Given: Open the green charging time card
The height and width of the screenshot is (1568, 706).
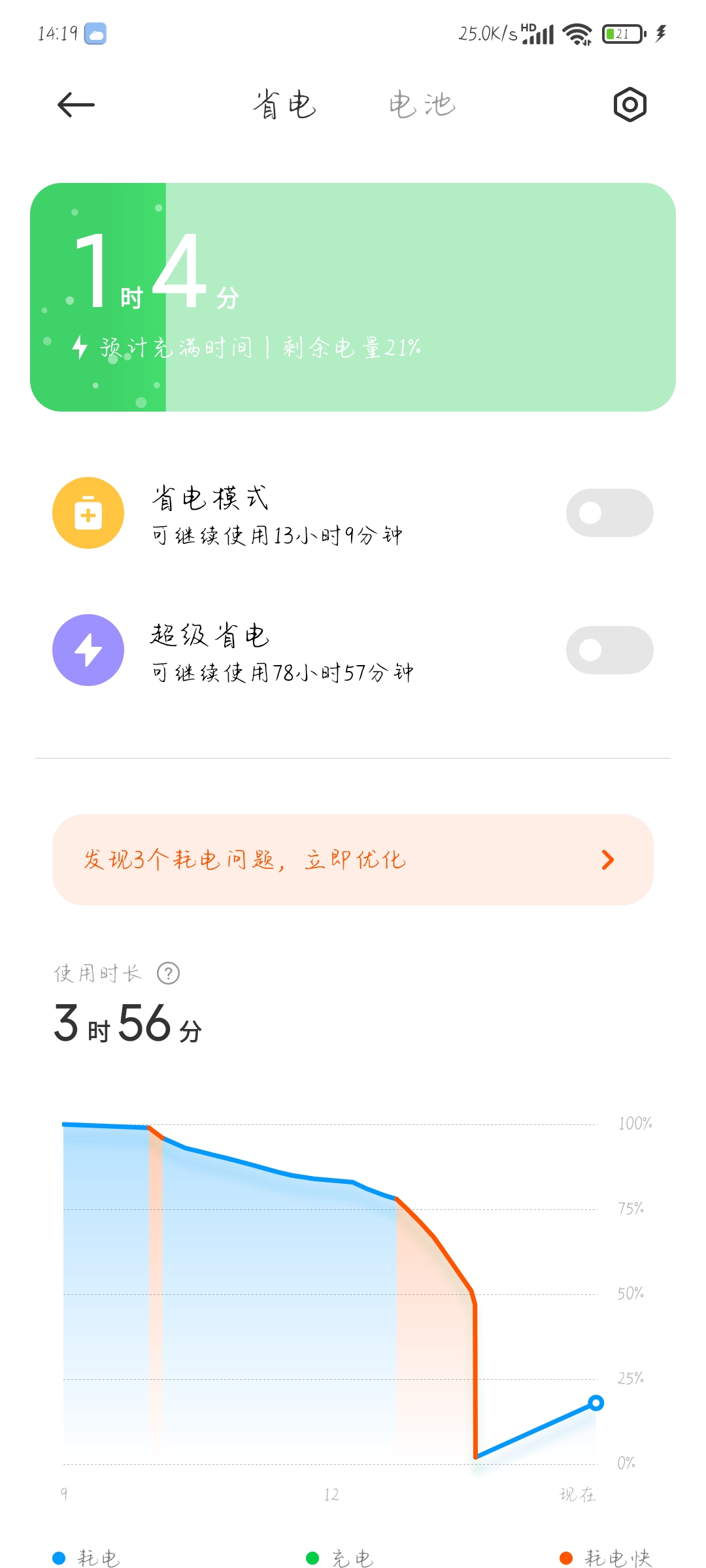Looking at the screenshot, I should (353, 297).
